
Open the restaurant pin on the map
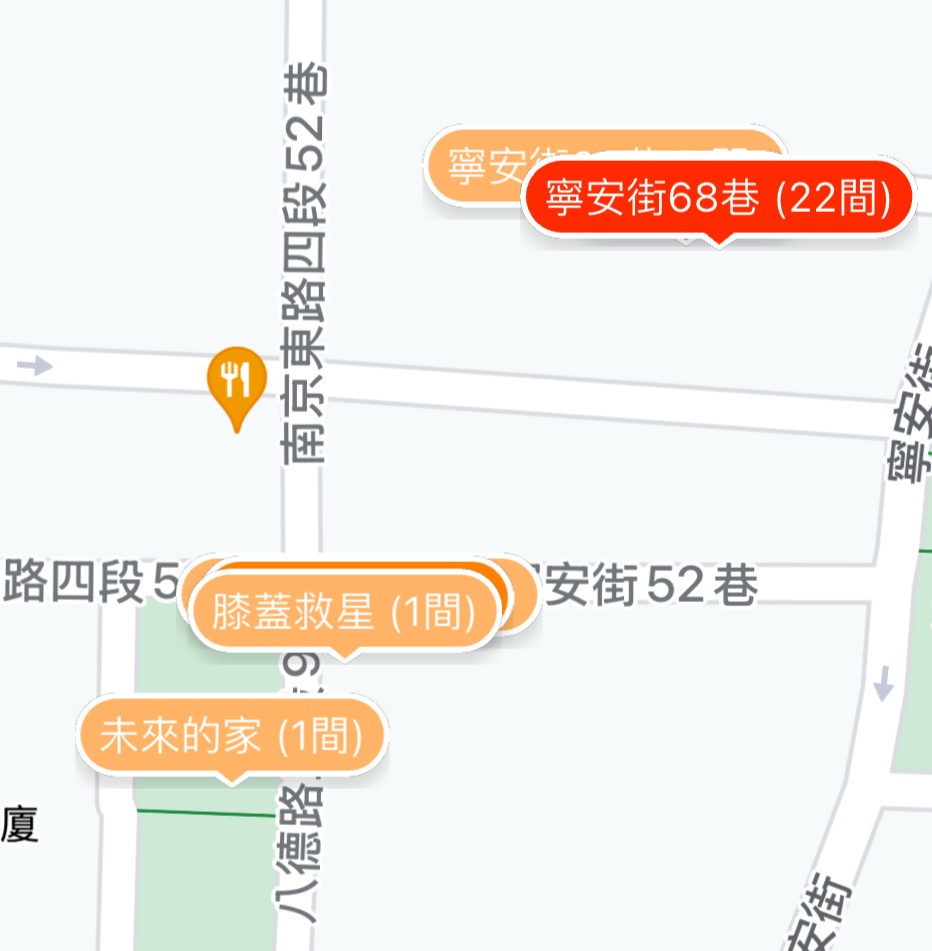pyautogui.click(x=236, y=378)
